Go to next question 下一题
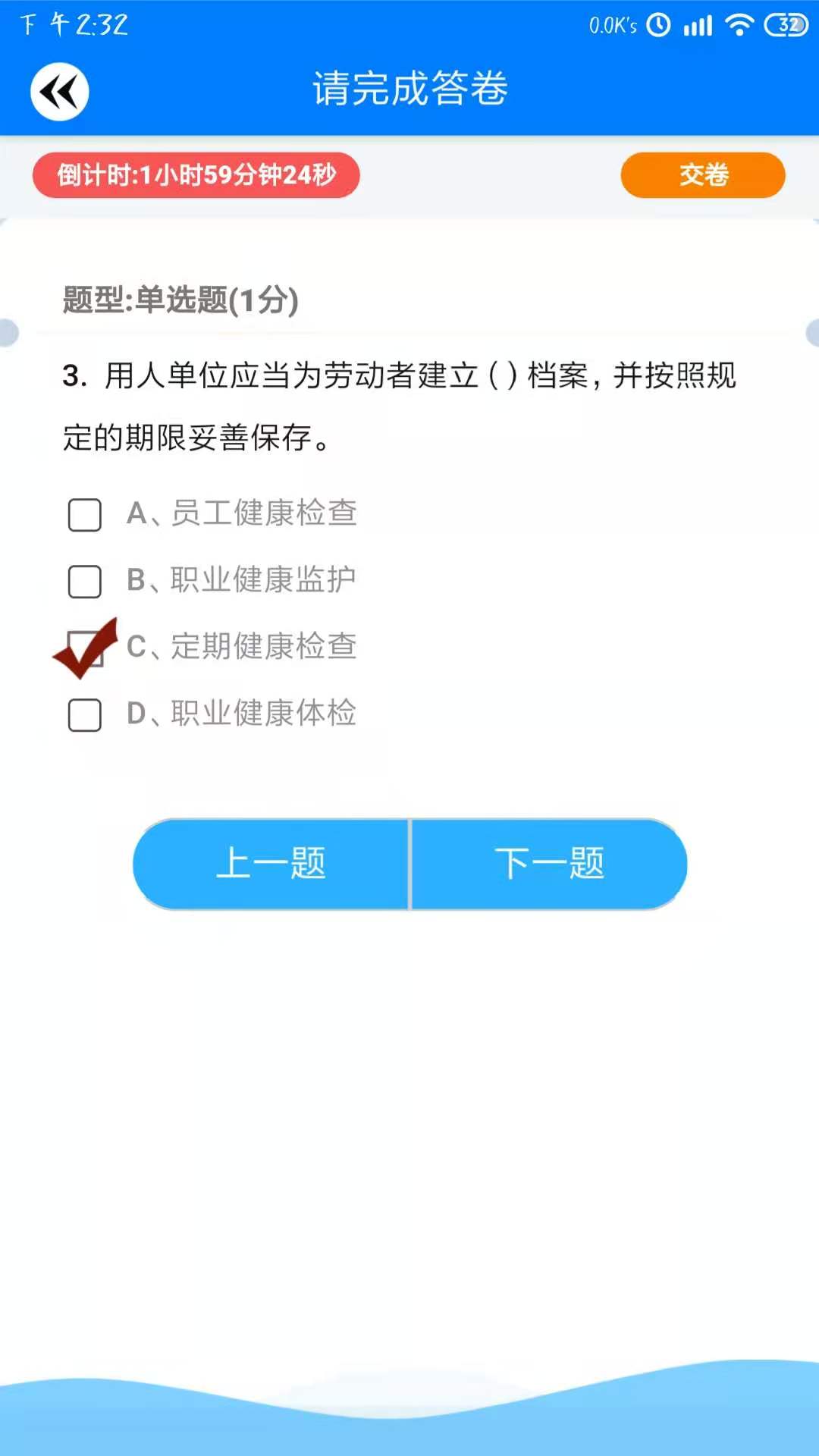This screenshot has height=1456, width=819. [x=550, y=864]
